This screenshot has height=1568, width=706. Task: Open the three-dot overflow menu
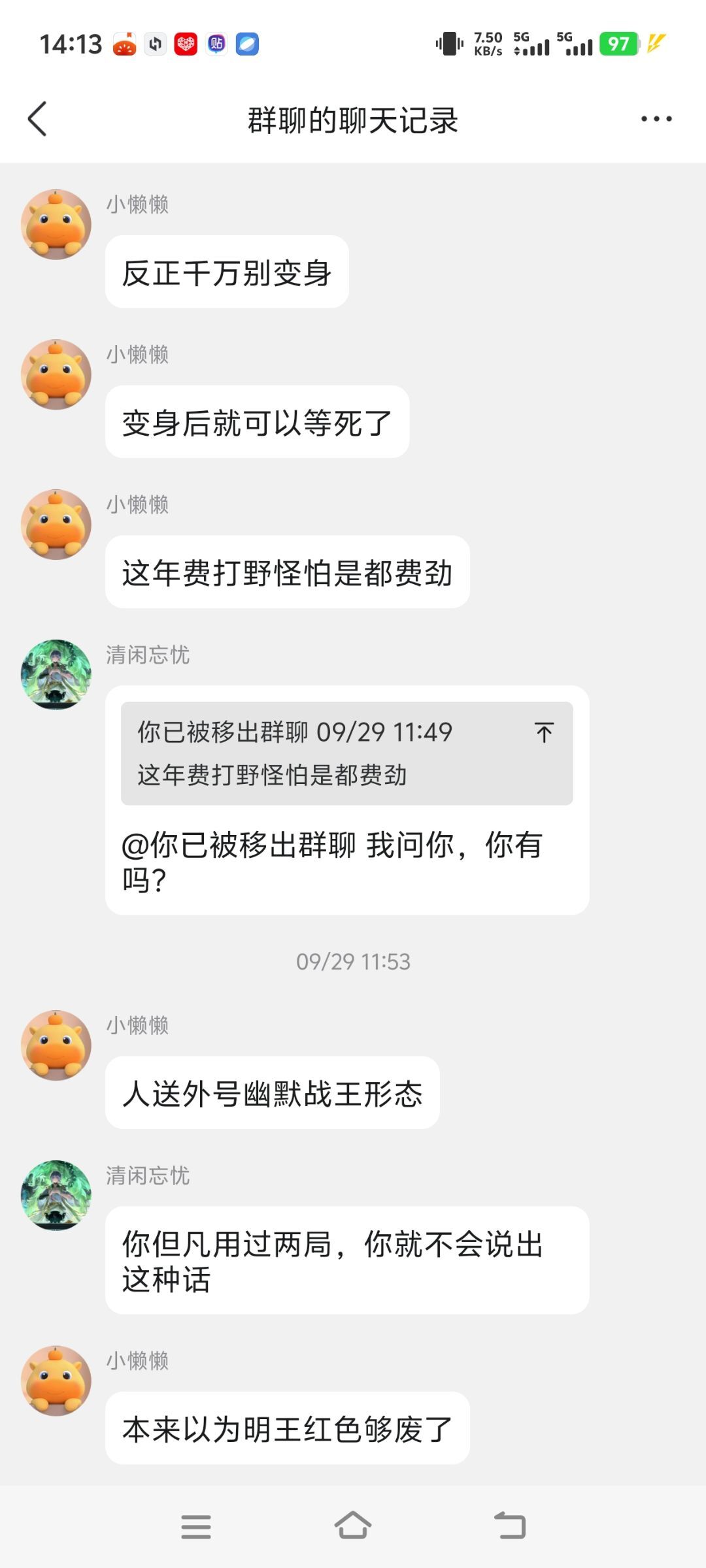pyautogui.click(x=656, y=119)
